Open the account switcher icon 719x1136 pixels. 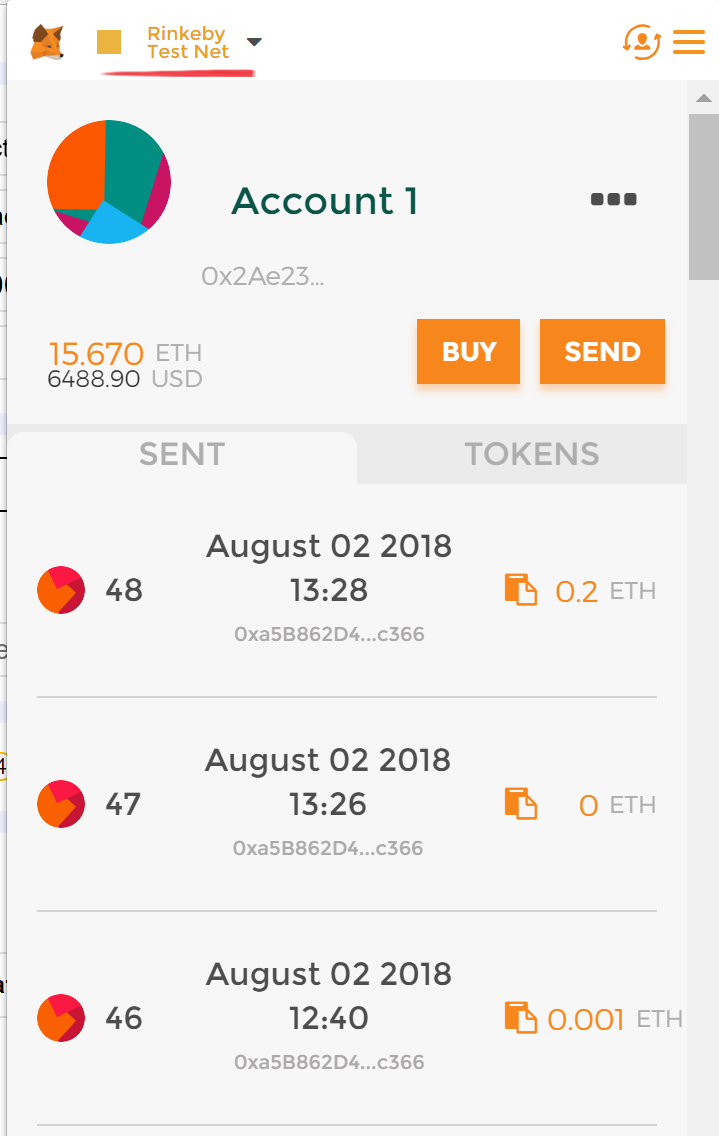click(641, 42)
